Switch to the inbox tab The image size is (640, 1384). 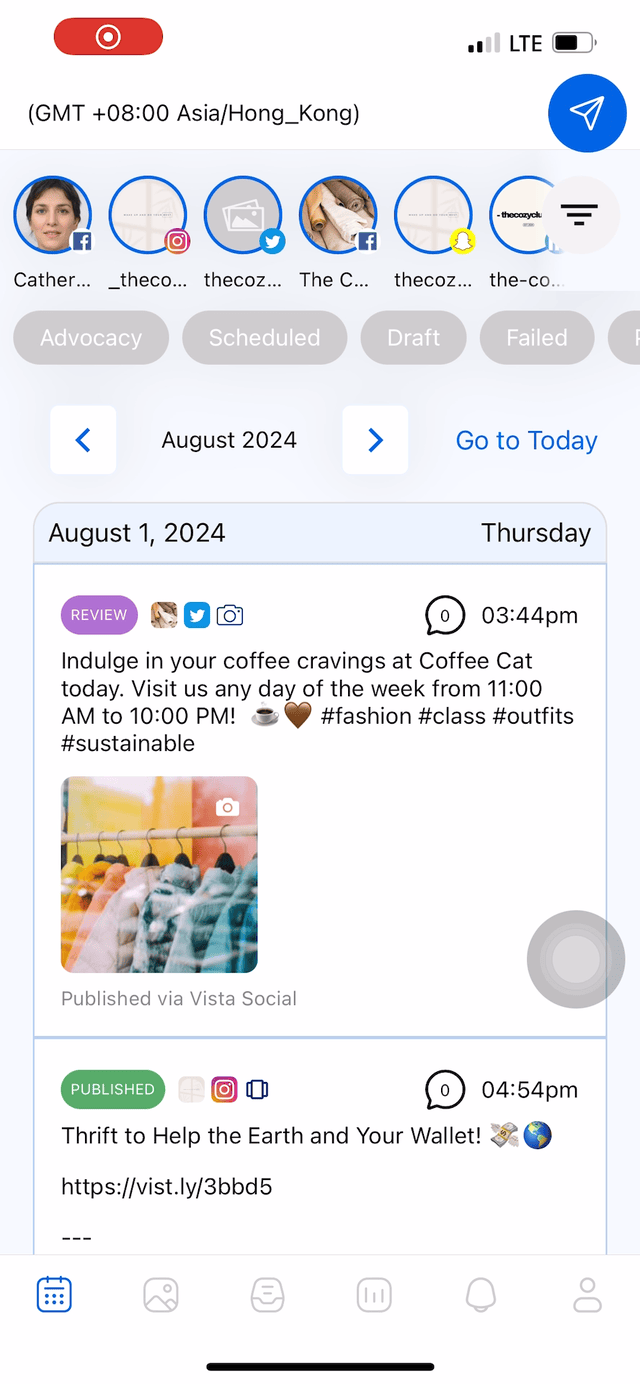pyautogui.click(x=267, y=1296)
